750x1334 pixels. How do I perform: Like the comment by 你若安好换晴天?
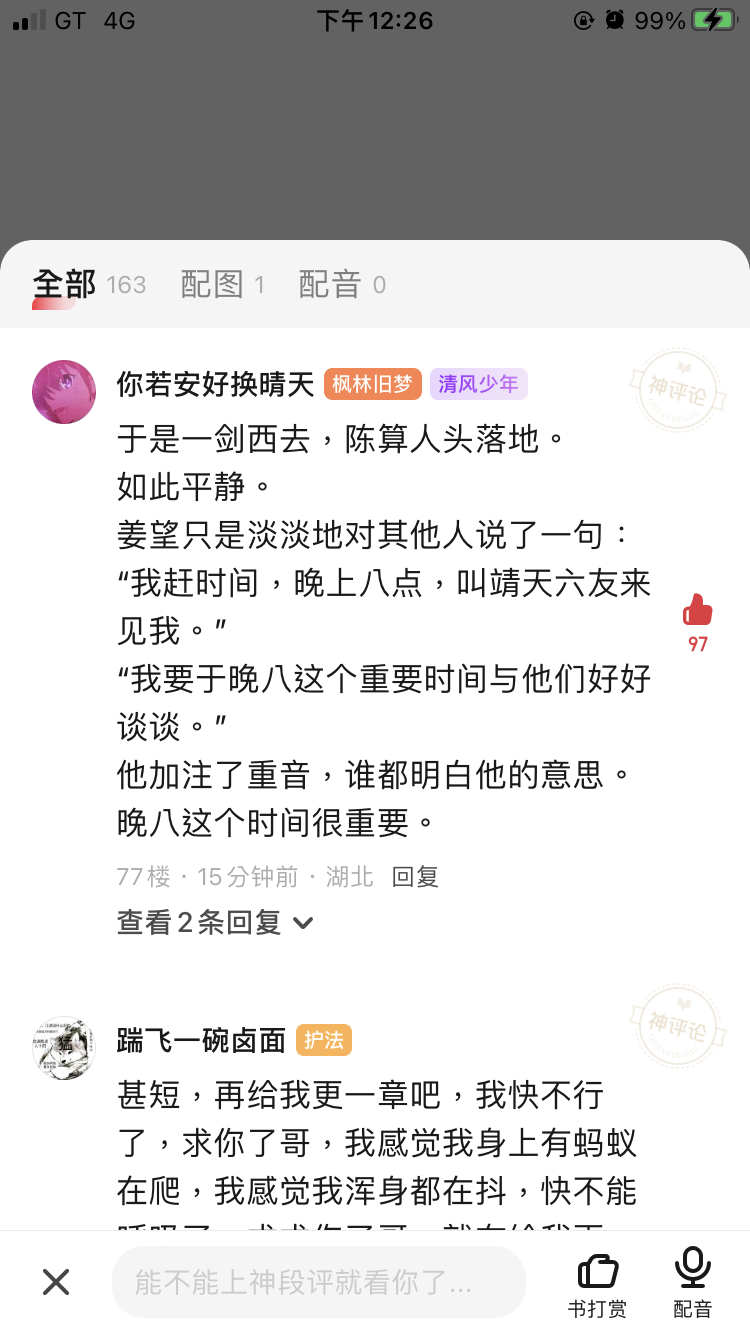(697, 611)
